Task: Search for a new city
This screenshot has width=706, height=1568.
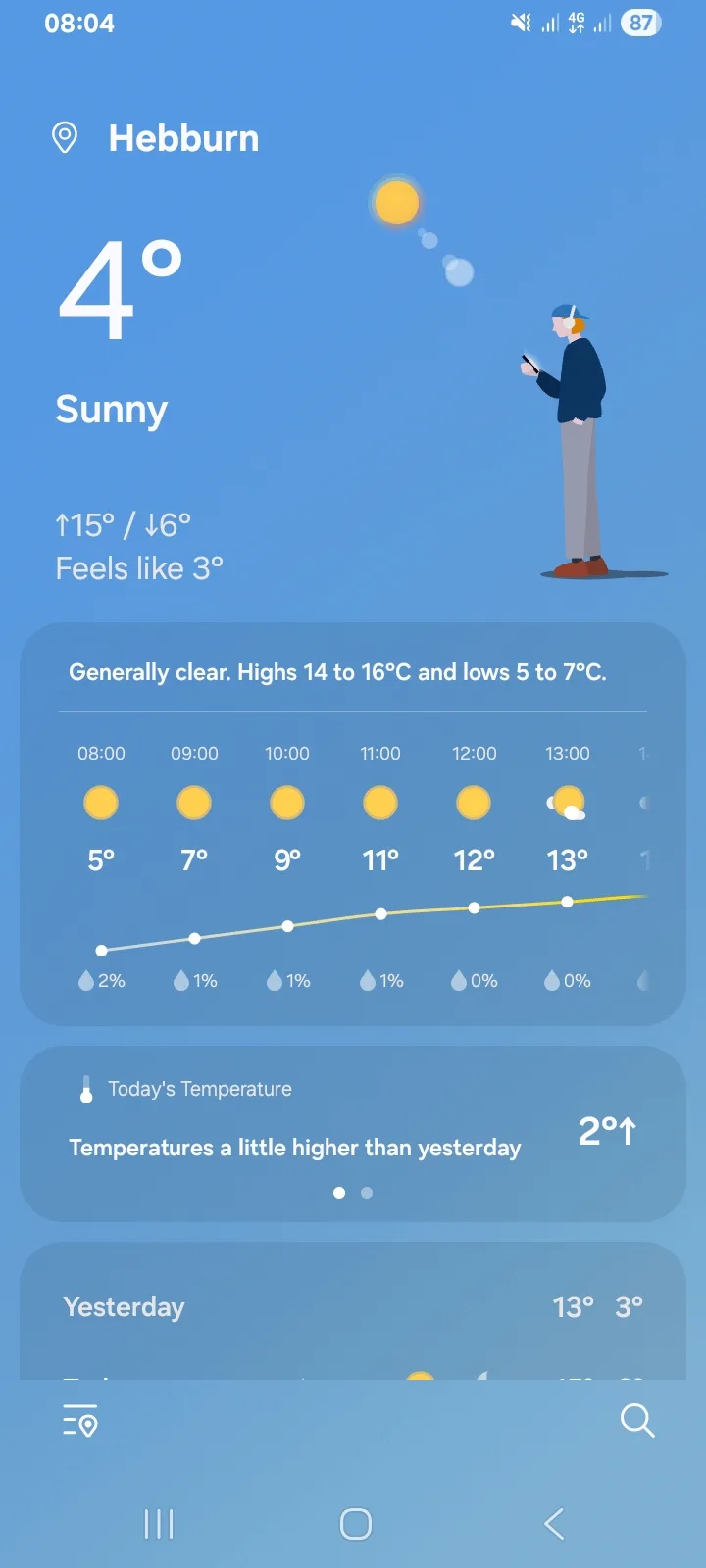Action: coord(637,1420)
